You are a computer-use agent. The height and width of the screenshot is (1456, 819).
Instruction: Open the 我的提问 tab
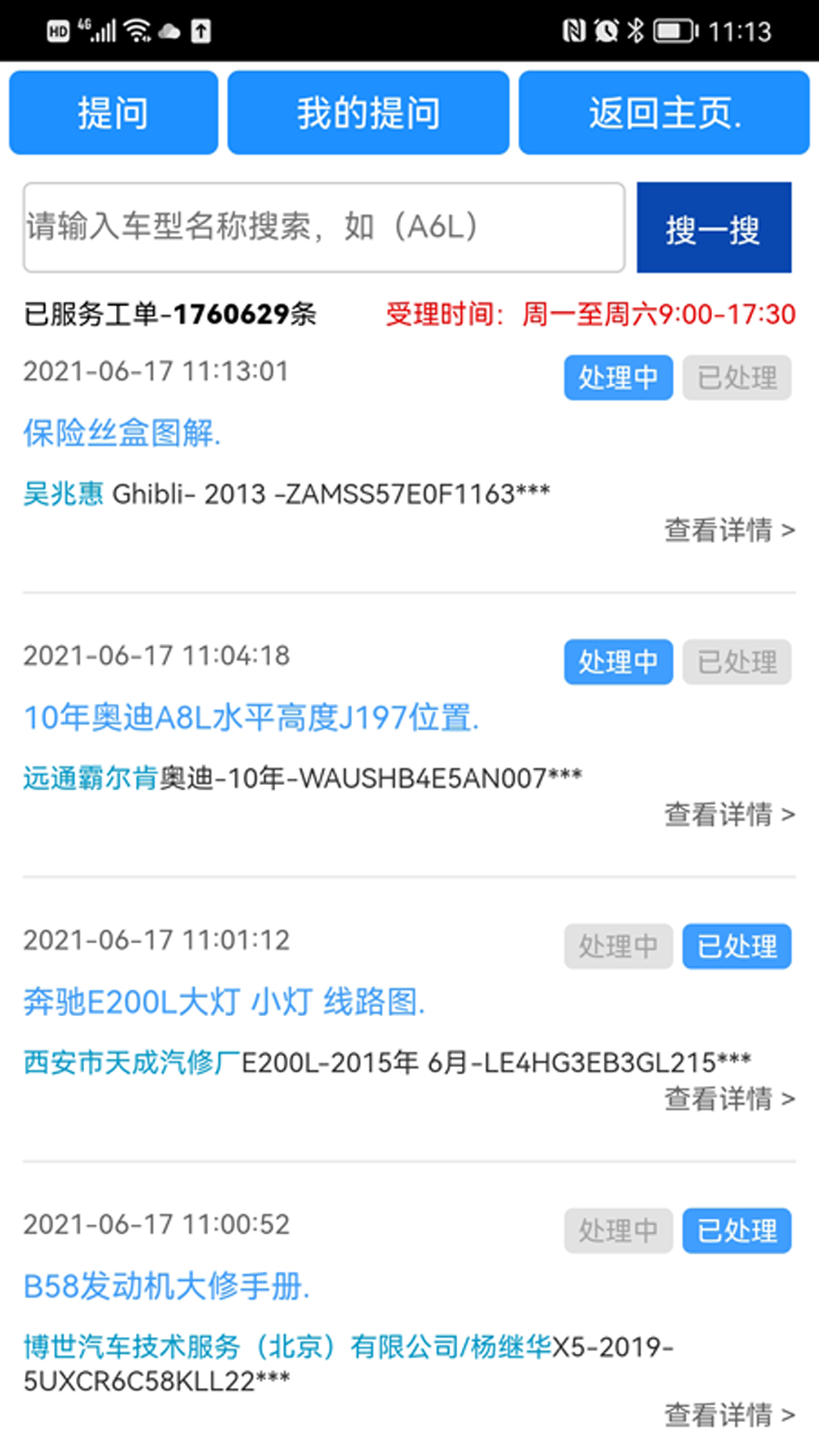pyautogui.click(x=368, y=111)
